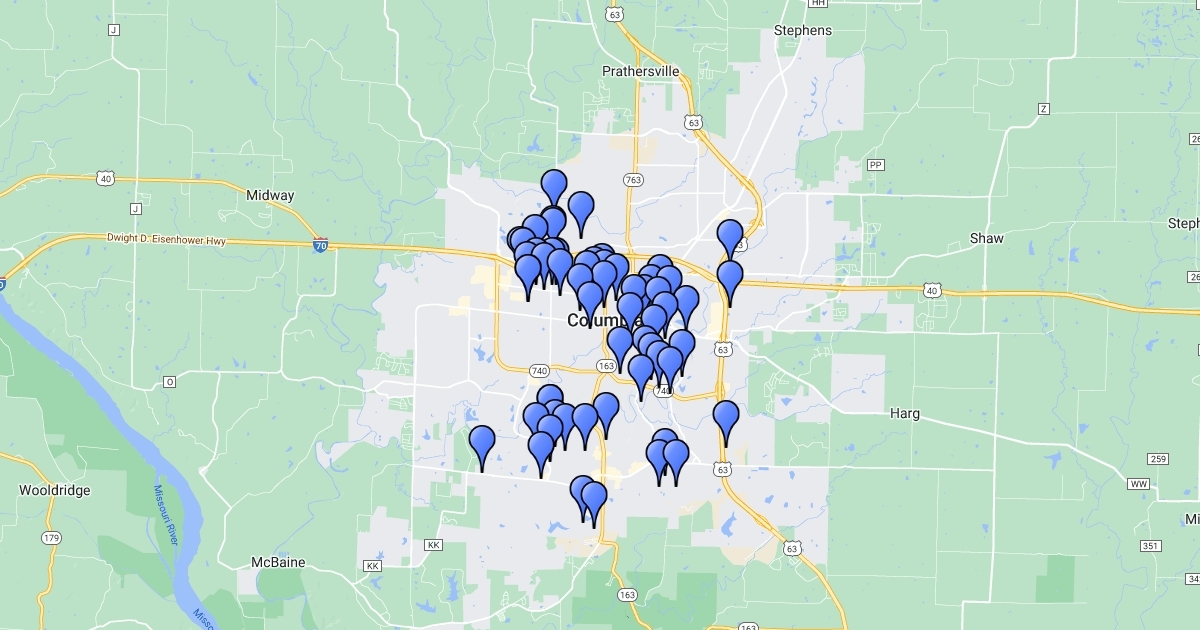Select the northernmost pin above Columbia

pyautogui.click(x=554, y=186)
